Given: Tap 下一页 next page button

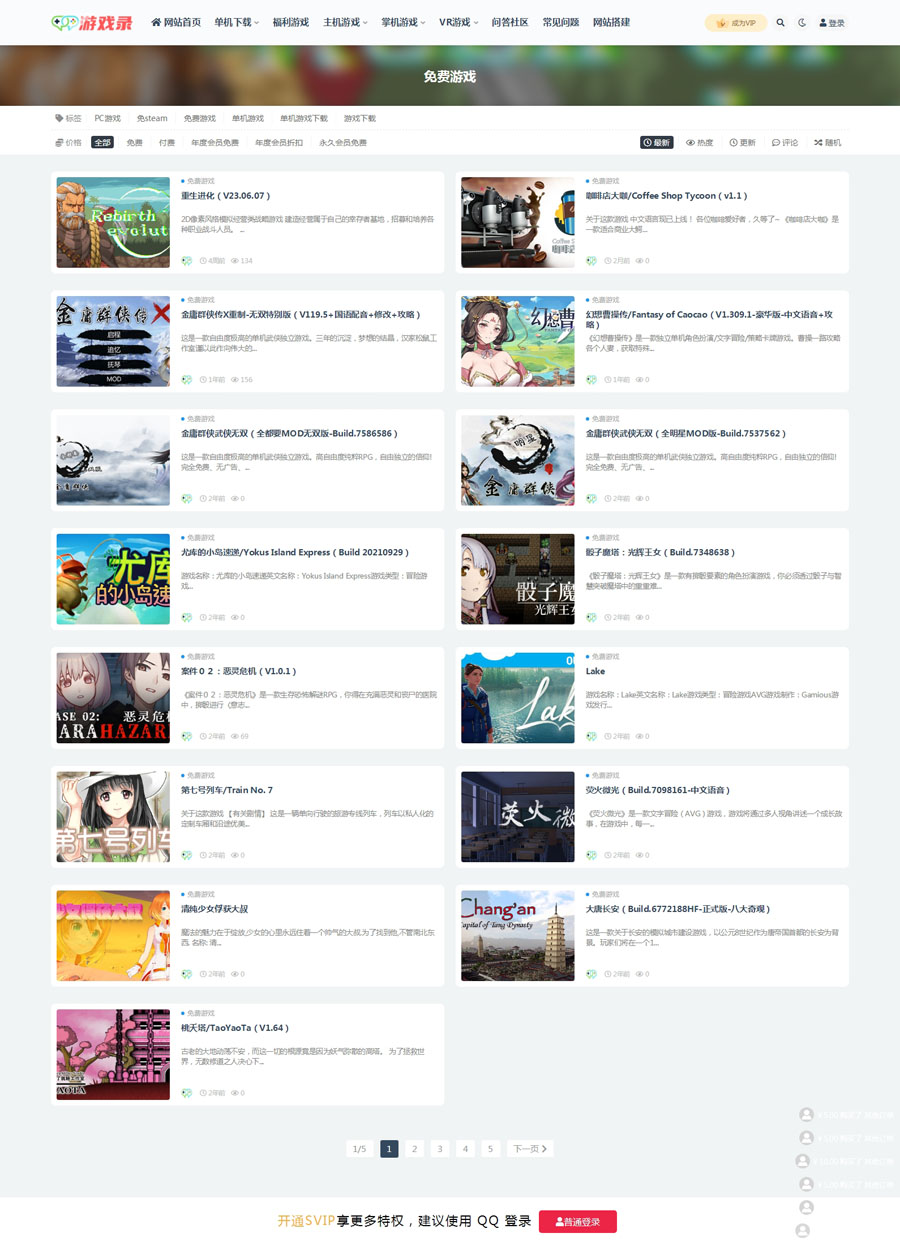Looking at the screenshot, I should coord(530,1149).
